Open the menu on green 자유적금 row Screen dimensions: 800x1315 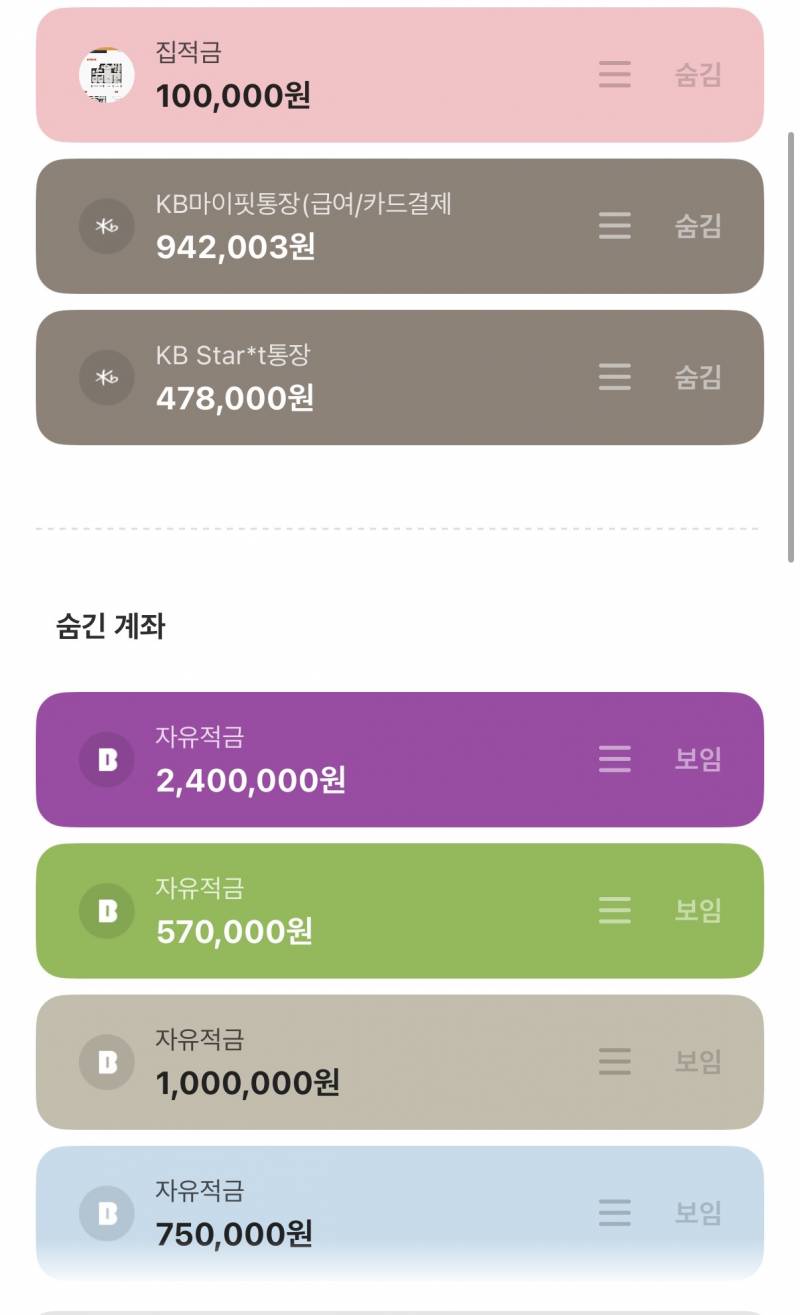(x=614, y=911)
